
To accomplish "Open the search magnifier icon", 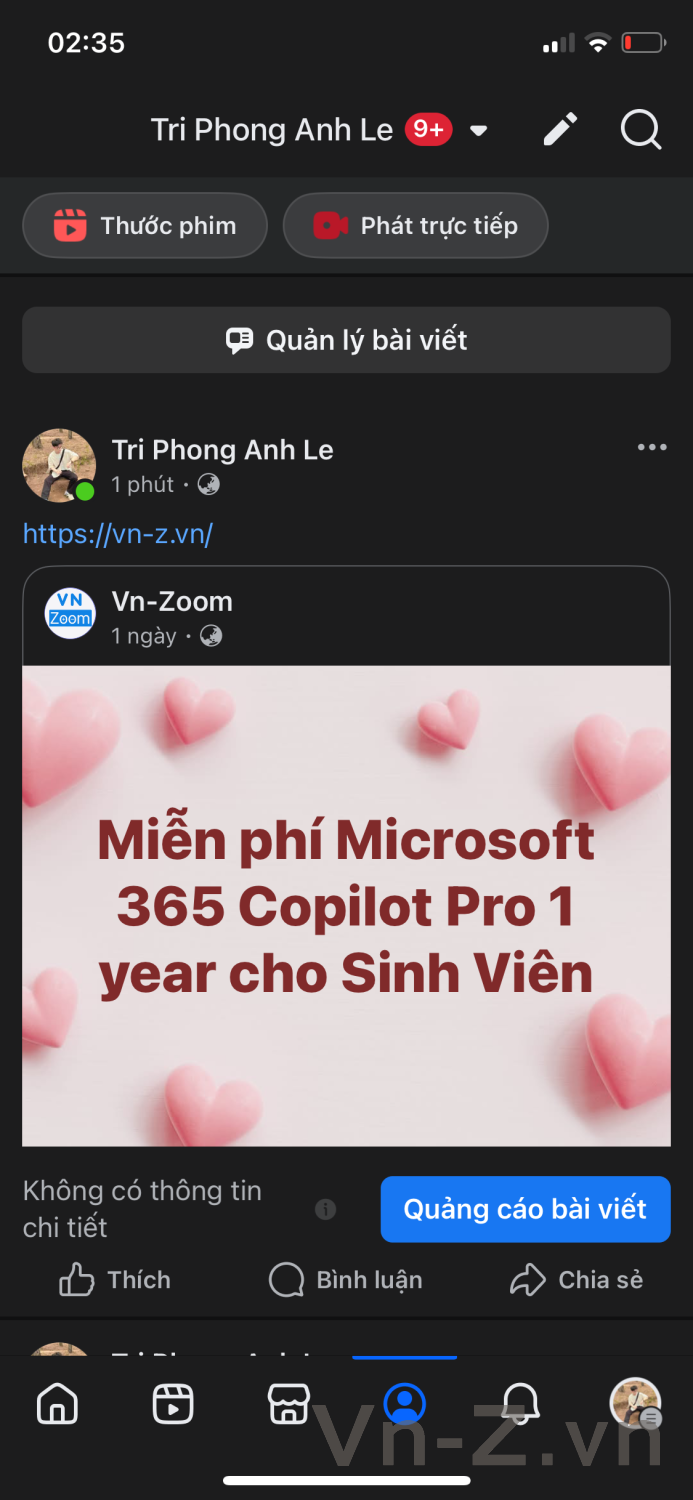I will click(640, 130).
